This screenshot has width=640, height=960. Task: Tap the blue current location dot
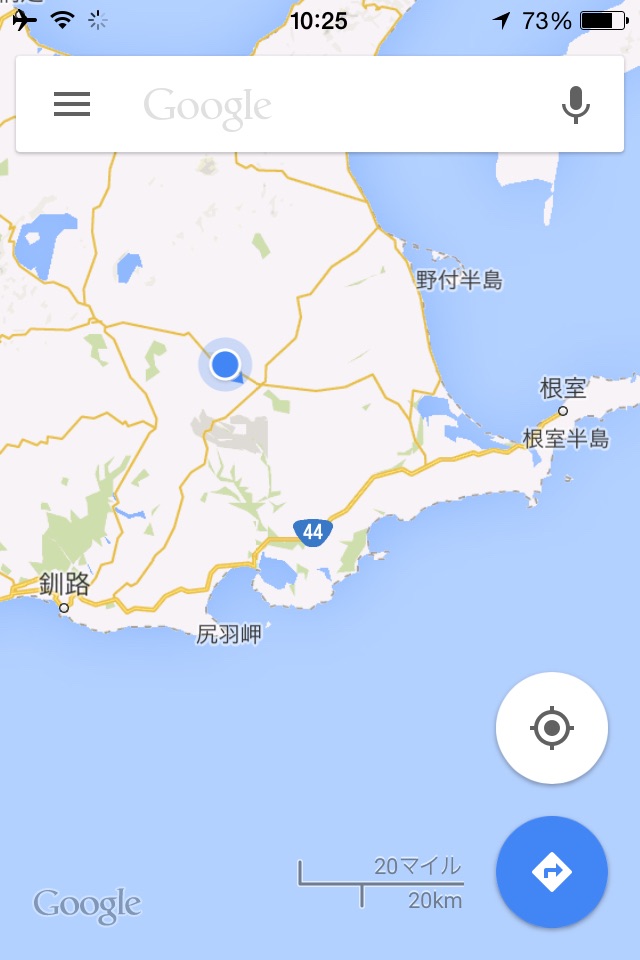(x=226, y=364)
